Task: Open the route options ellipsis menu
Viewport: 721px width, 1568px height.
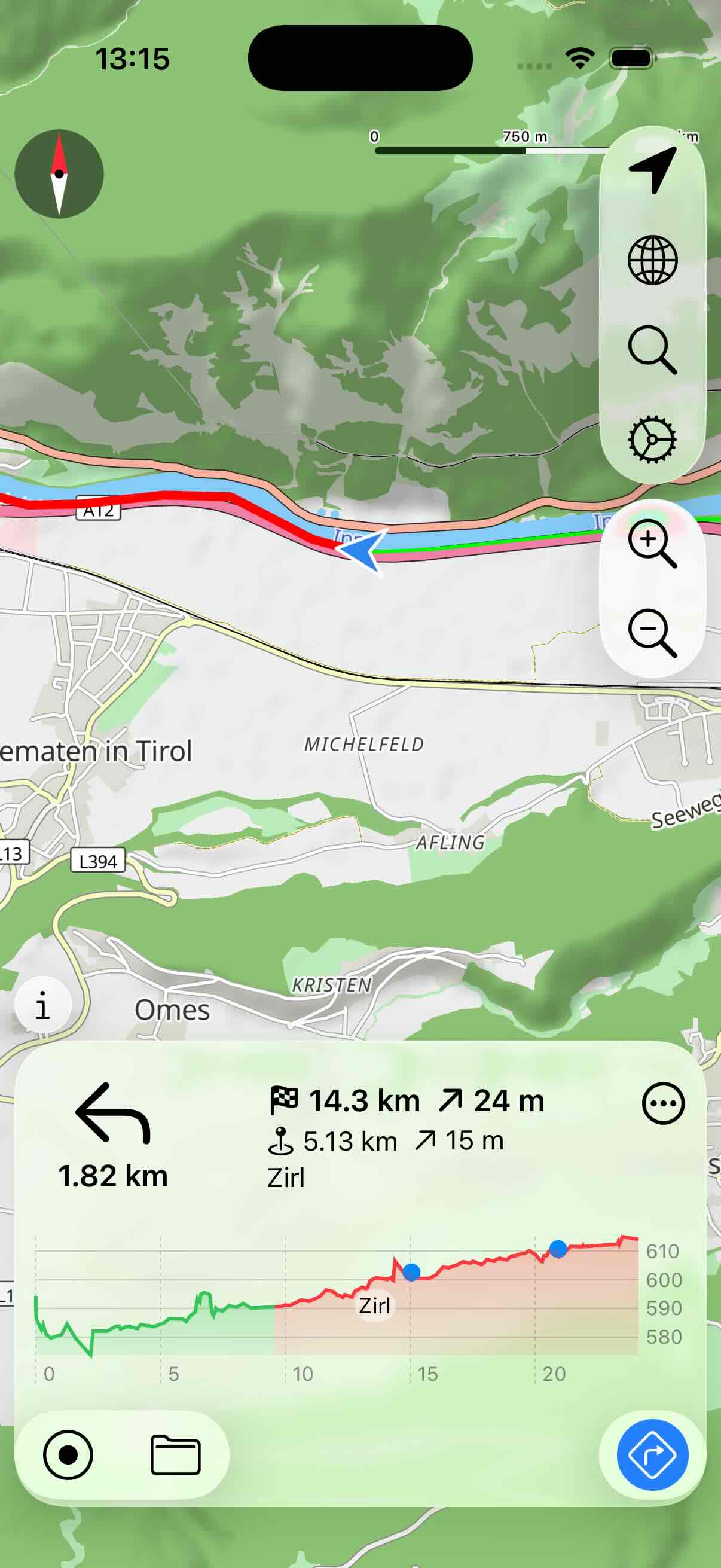Action: coord(664,1103)
